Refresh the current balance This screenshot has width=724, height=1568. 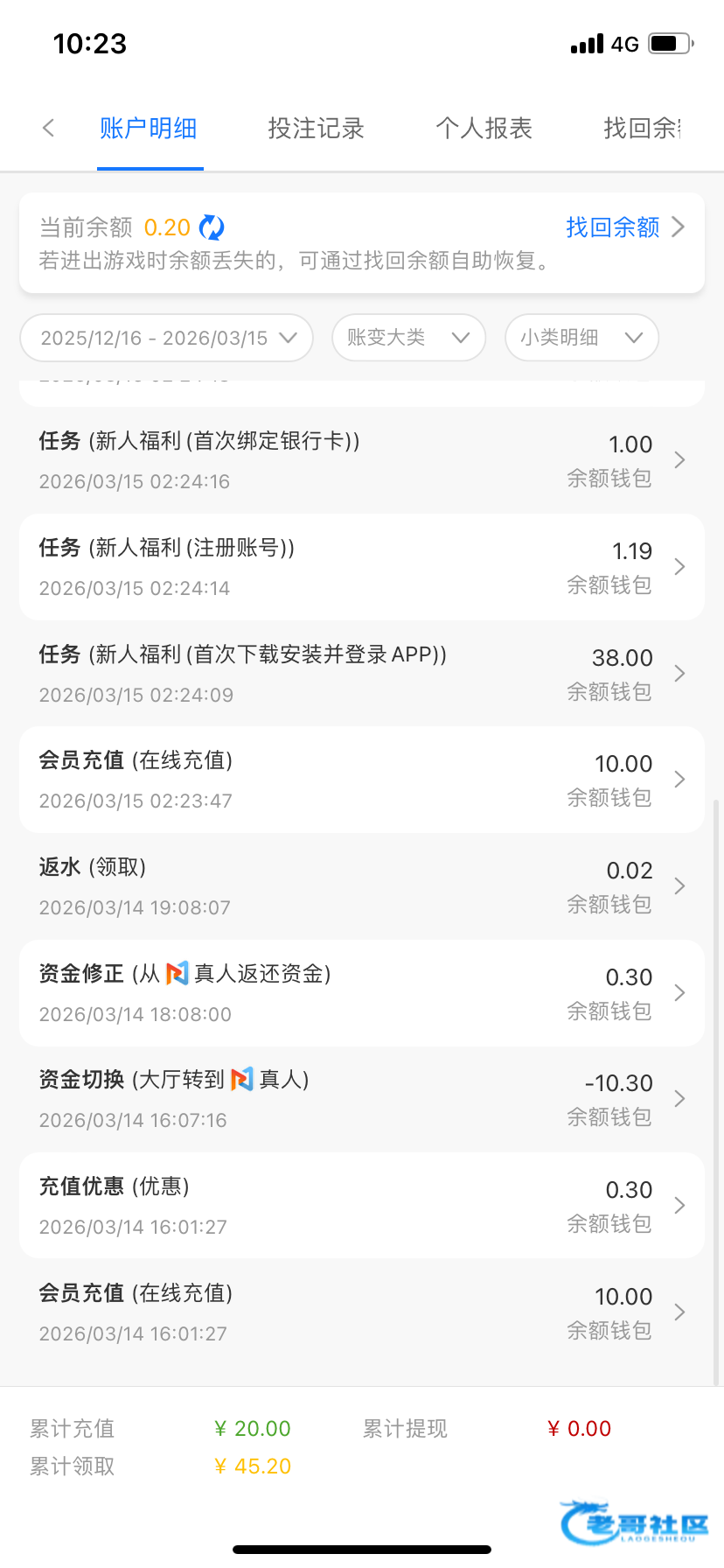(212, 227)
